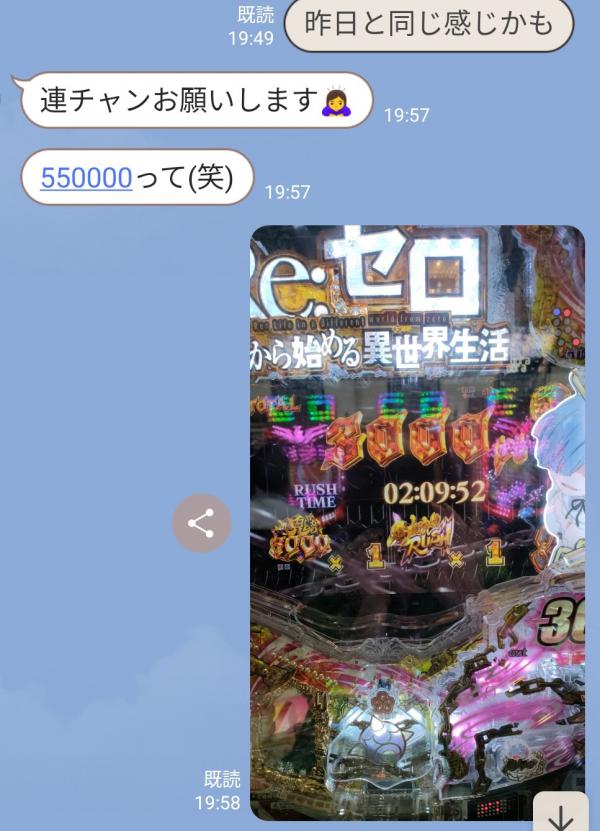Image resolution: width=600 pixels, height=831 pixels.
Task: Share the sent pachinko photo
Action: [x=201, y=523]
